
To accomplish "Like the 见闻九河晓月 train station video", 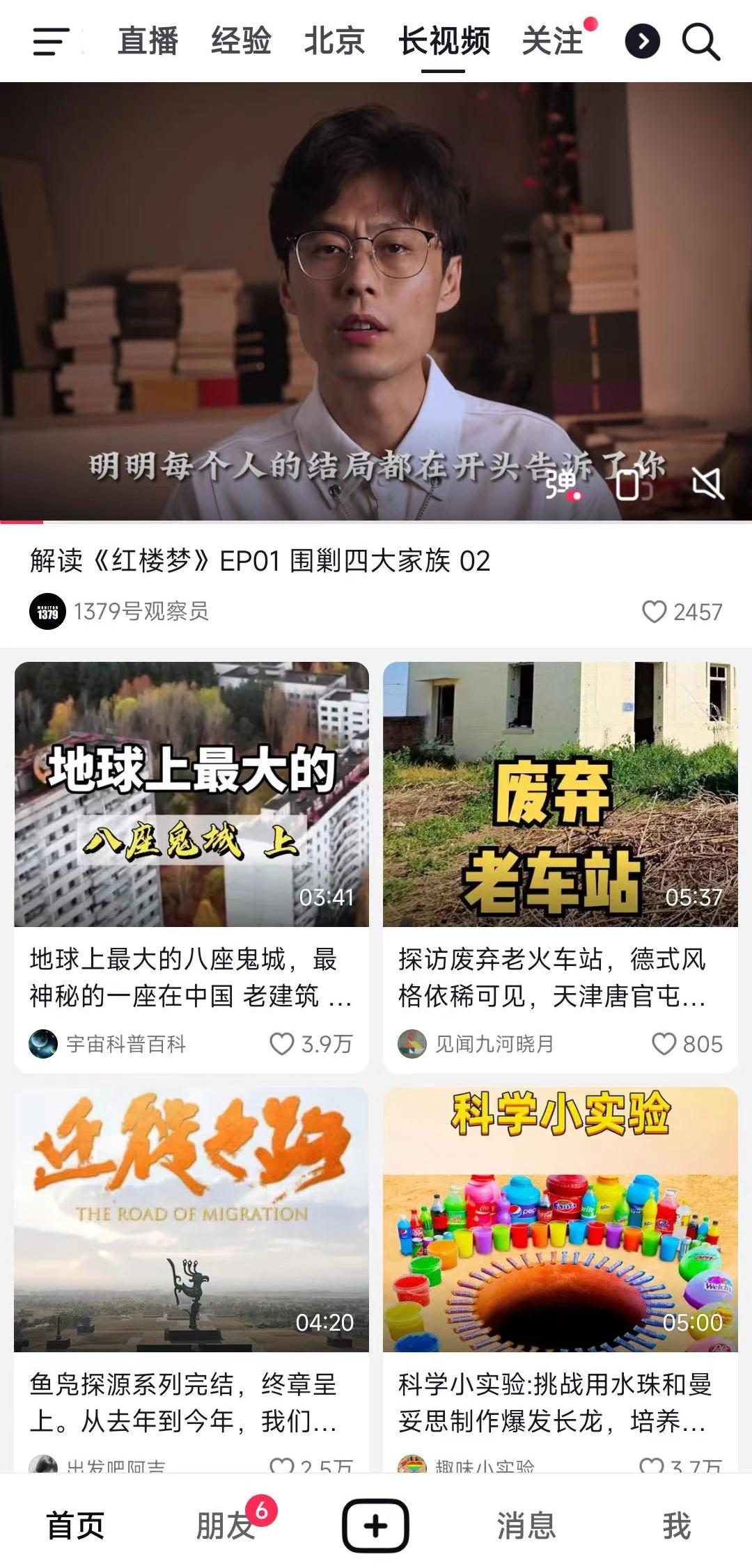I will tap(664, 1044).
